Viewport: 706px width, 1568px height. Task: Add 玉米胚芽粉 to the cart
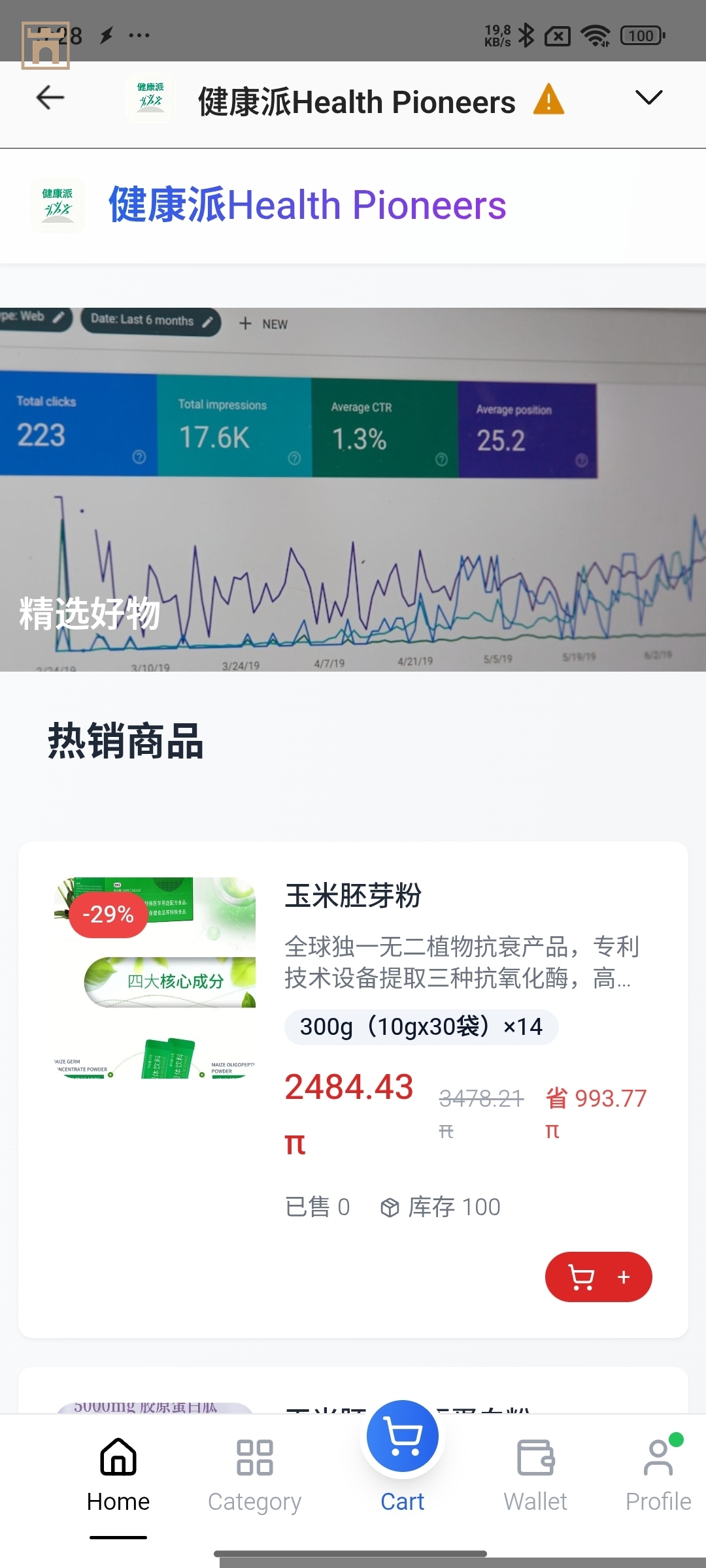[x=598, y=1277]
